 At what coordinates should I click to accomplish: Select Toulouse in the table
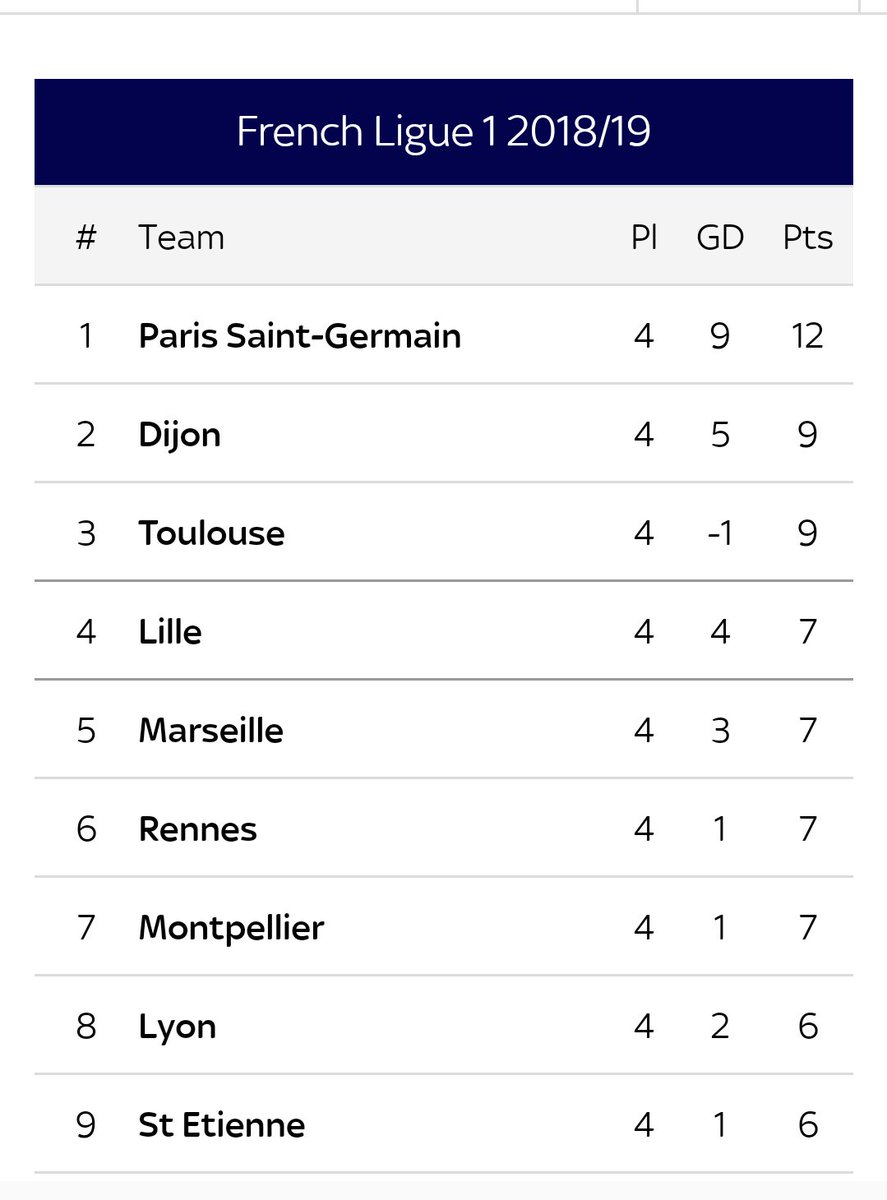coord(212,533)
